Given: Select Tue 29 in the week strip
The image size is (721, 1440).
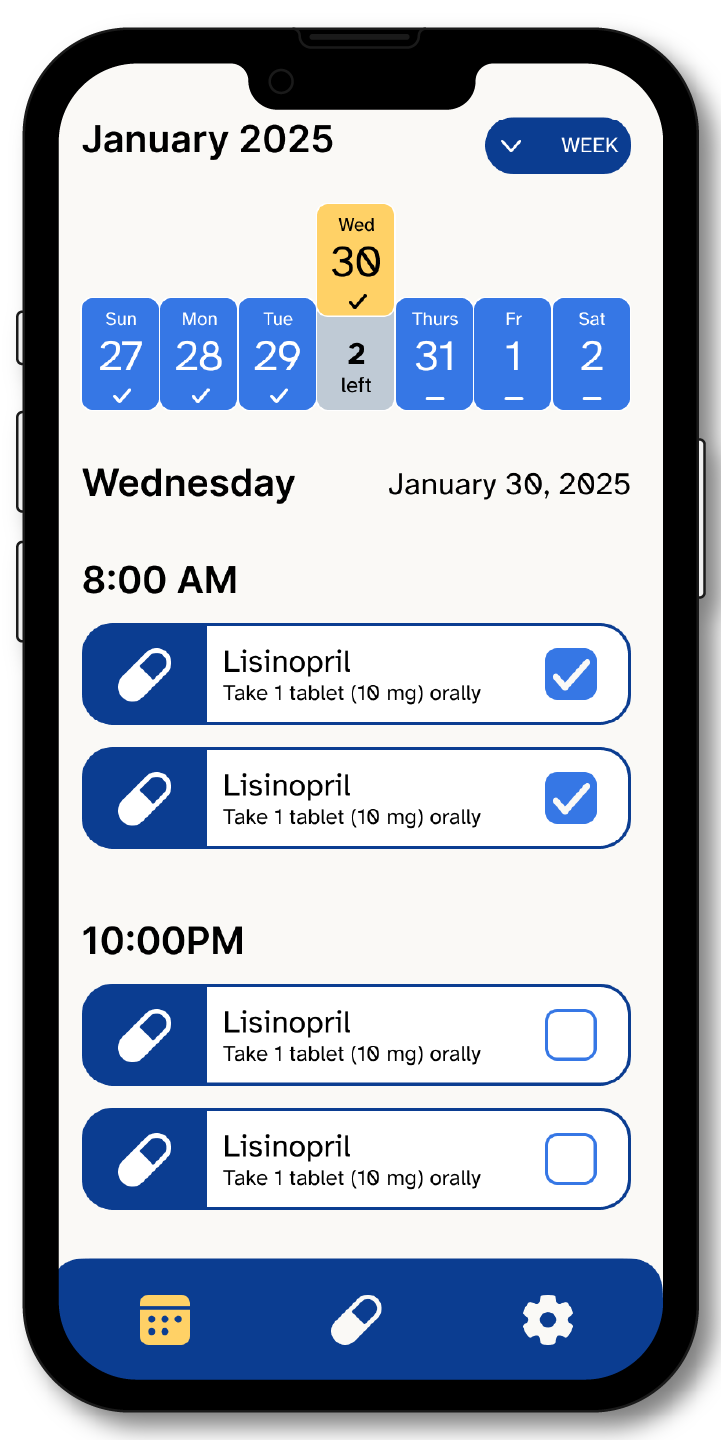Looking at the screenshot, I should pos(278,354).
